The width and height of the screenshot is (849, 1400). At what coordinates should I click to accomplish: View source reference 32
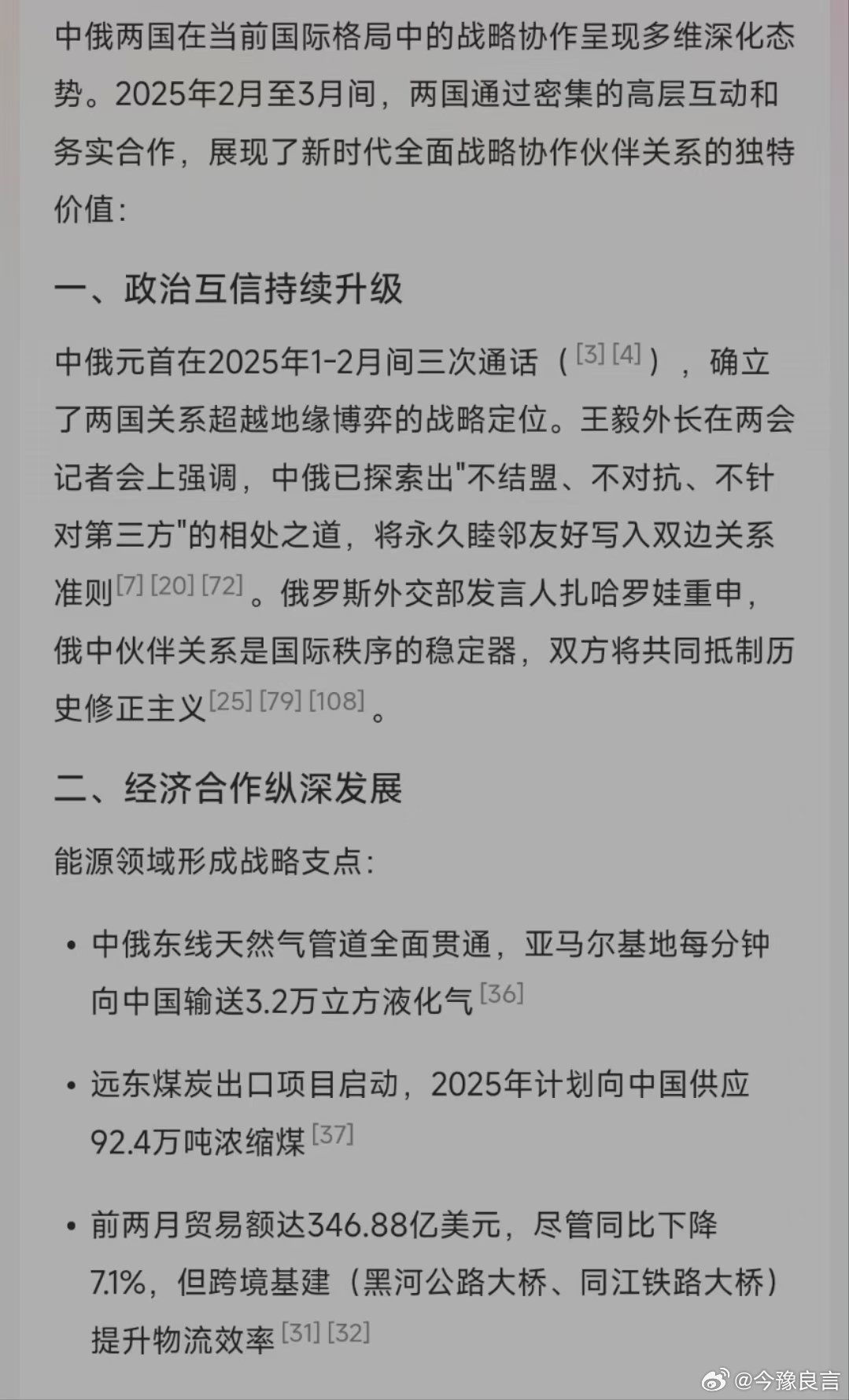[349, 1333]
